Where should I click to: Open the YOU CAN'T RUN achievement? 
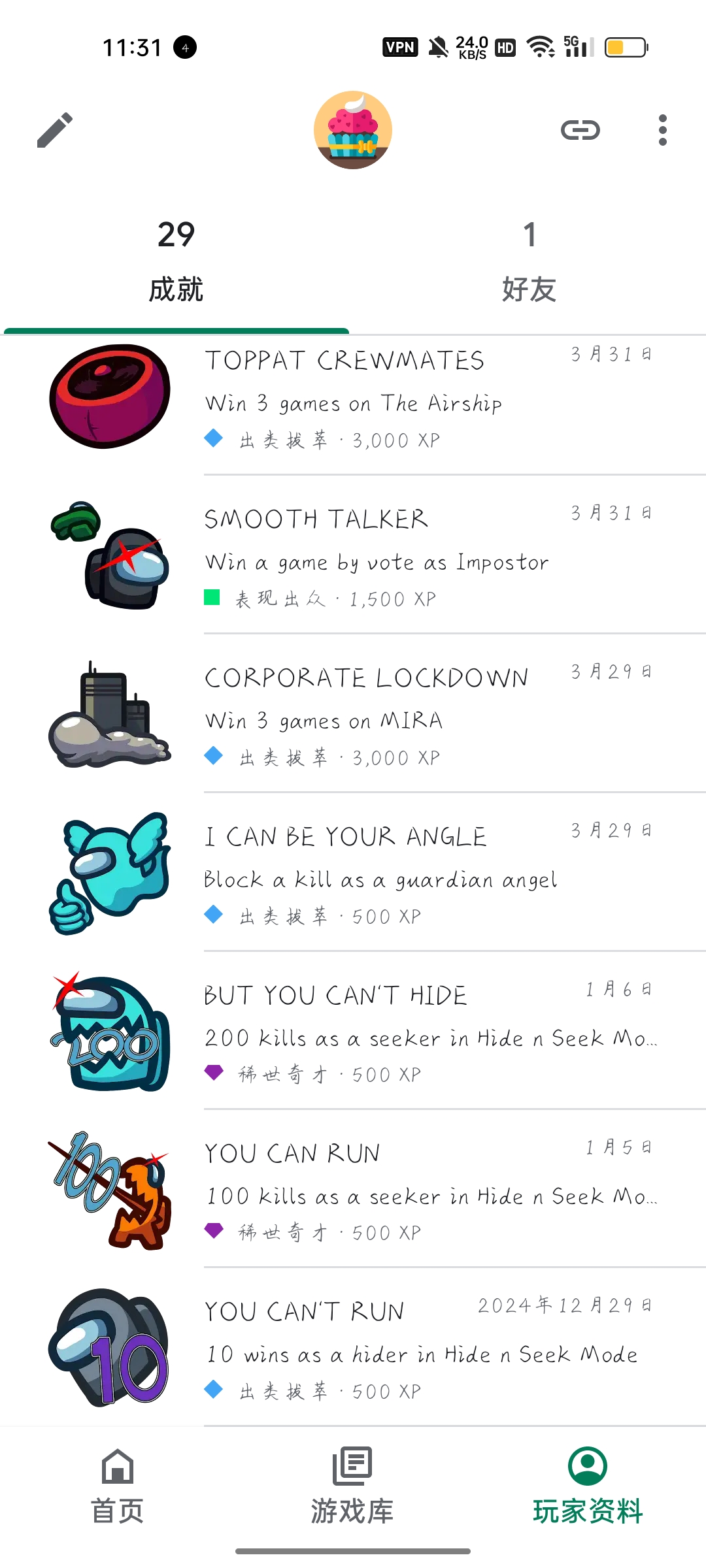pyautogui.click(x=353, y=1347)
